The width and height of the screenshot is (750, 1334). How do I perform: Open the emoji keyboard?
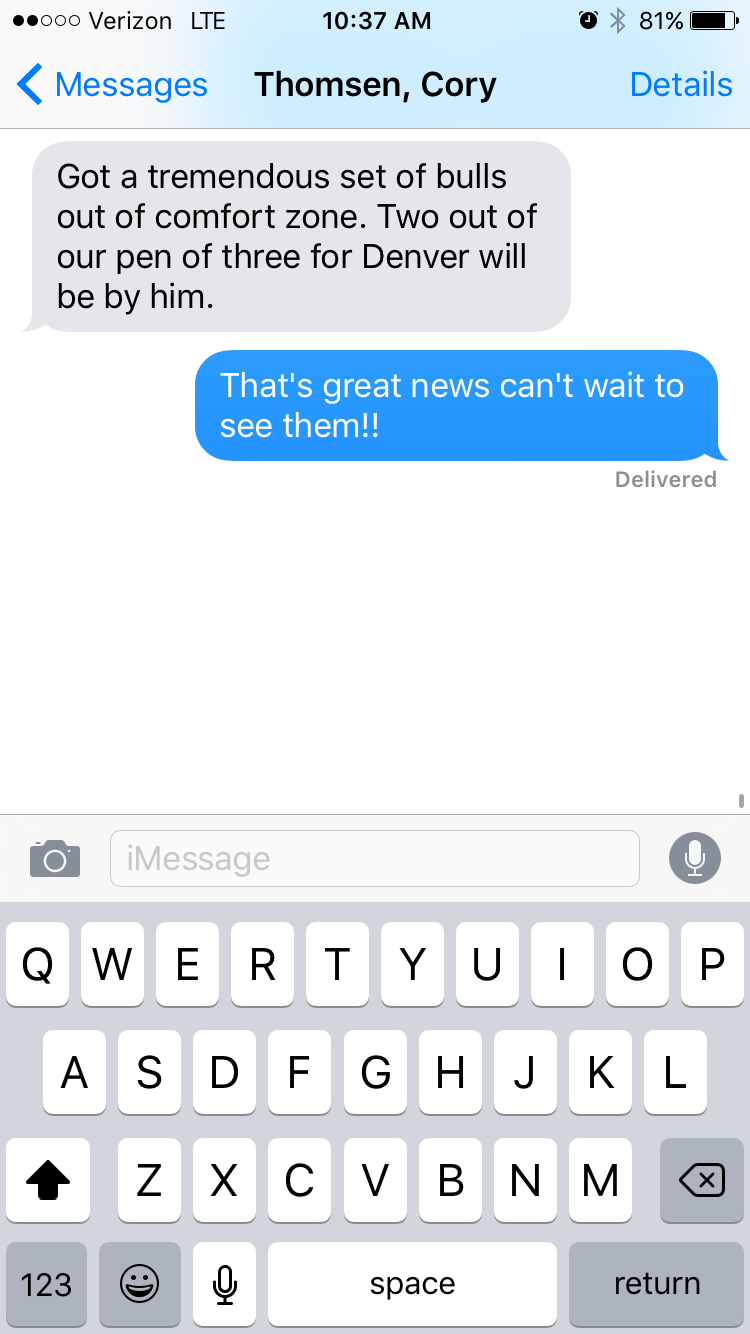coord(140,1283)
